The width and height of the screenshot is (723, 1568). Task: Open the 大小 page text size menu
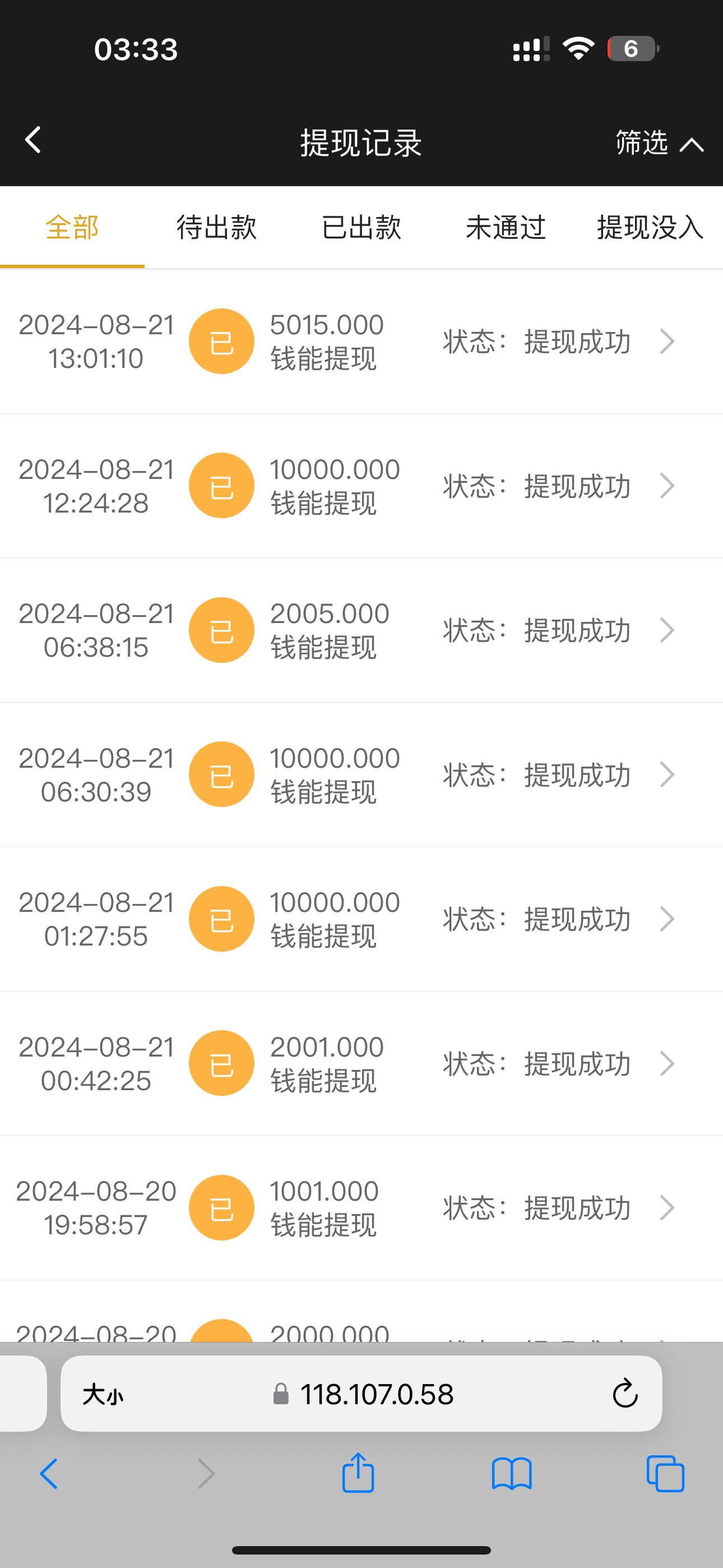pyautogui.click(x=103, y=1394)
